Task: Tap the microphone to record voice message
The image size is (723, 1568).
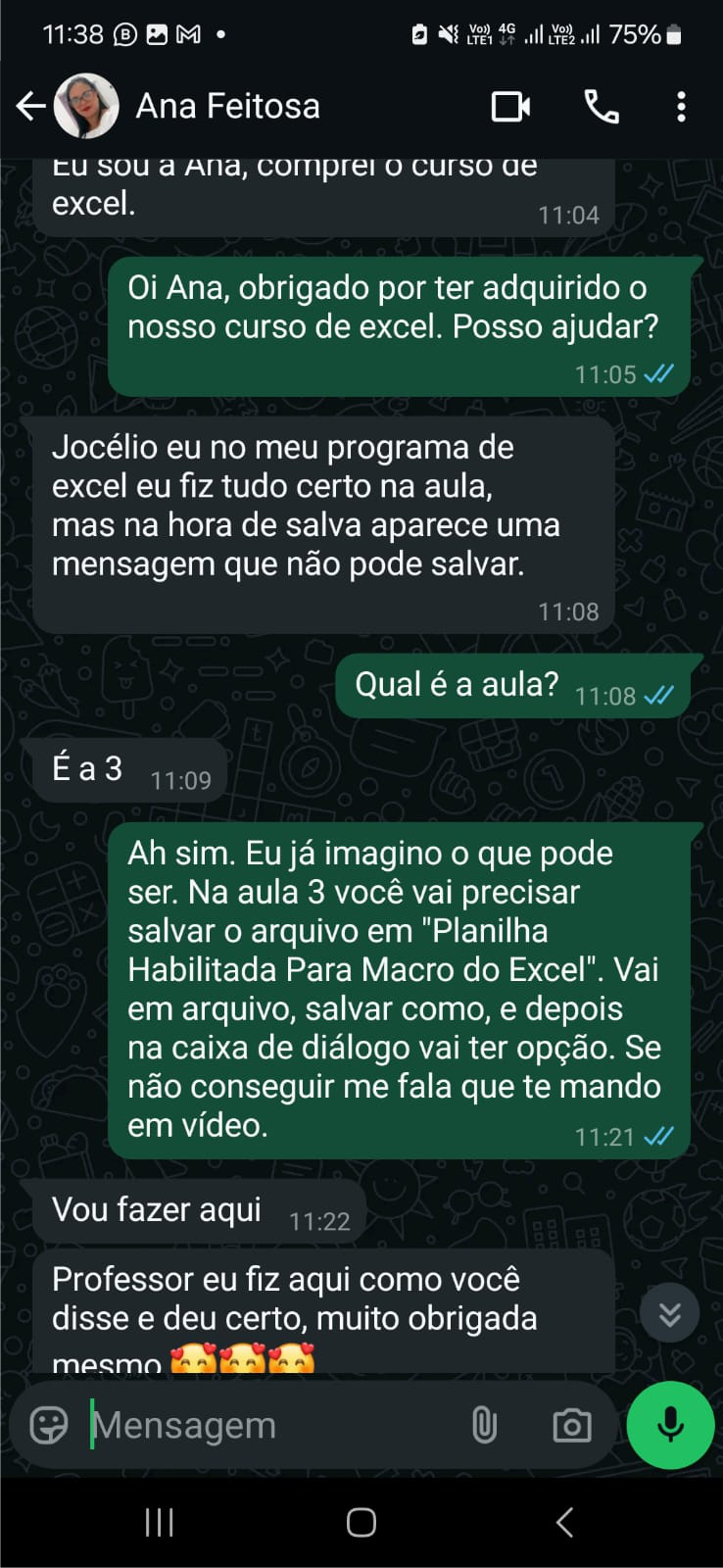Action: (671, 1425)
